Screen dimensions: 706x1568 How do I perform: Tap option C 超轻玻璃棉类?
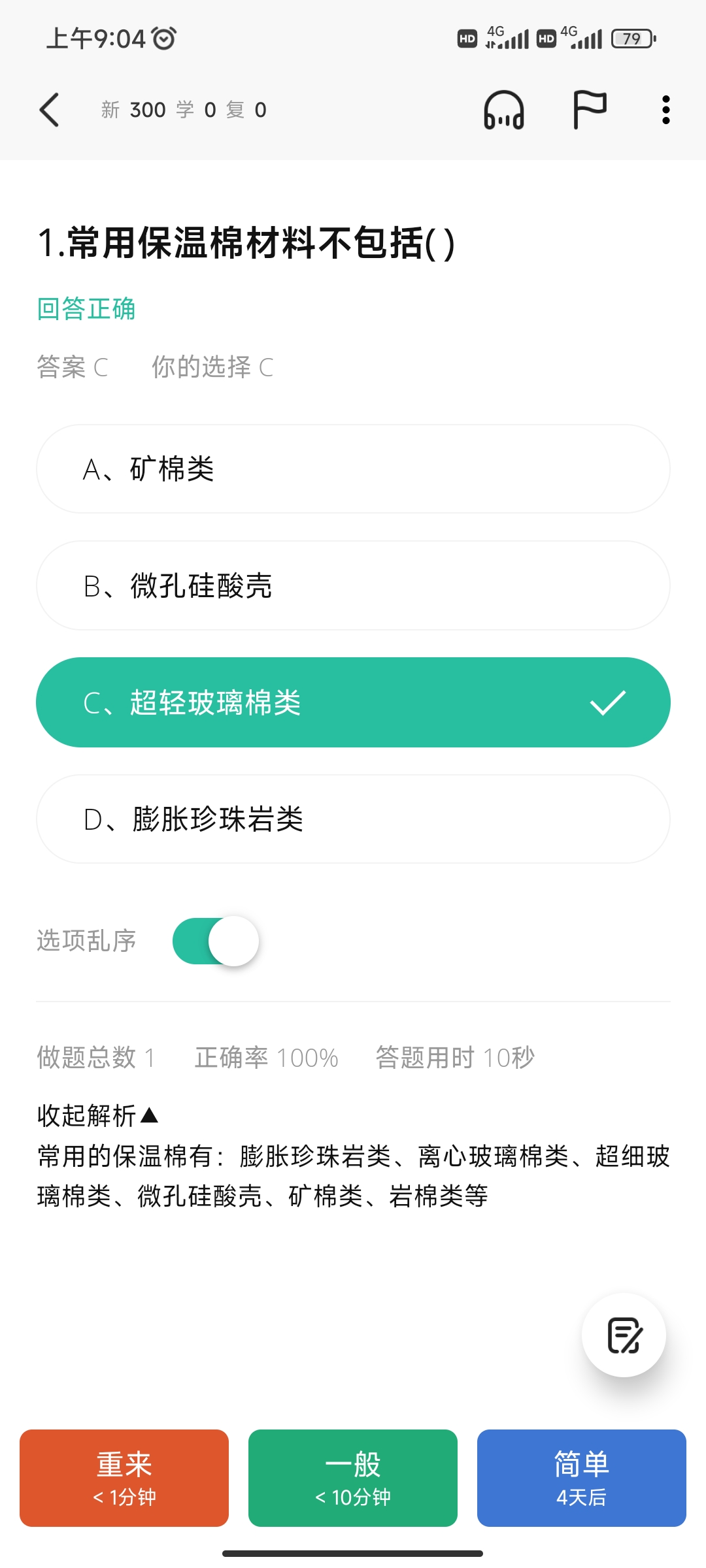tap(353, 702)
